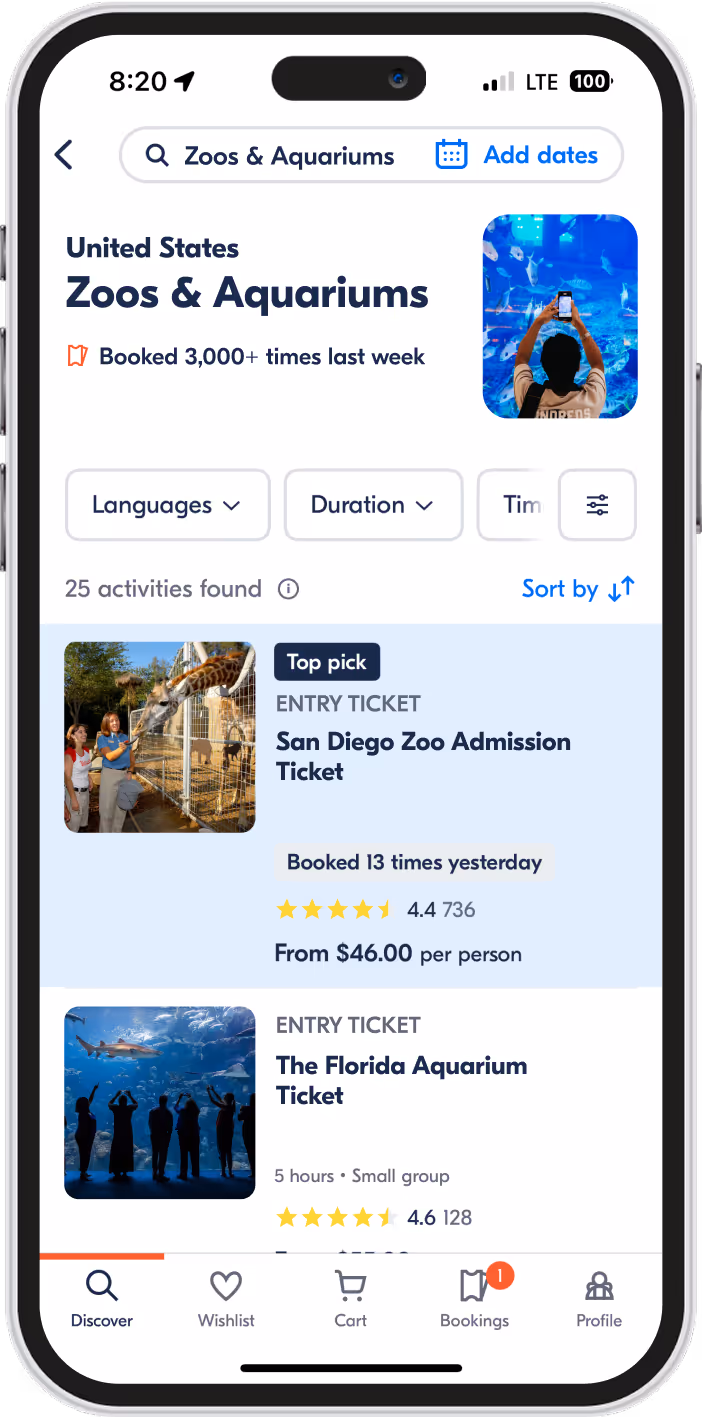Open the Cart tab

[x=351, y=1299]
